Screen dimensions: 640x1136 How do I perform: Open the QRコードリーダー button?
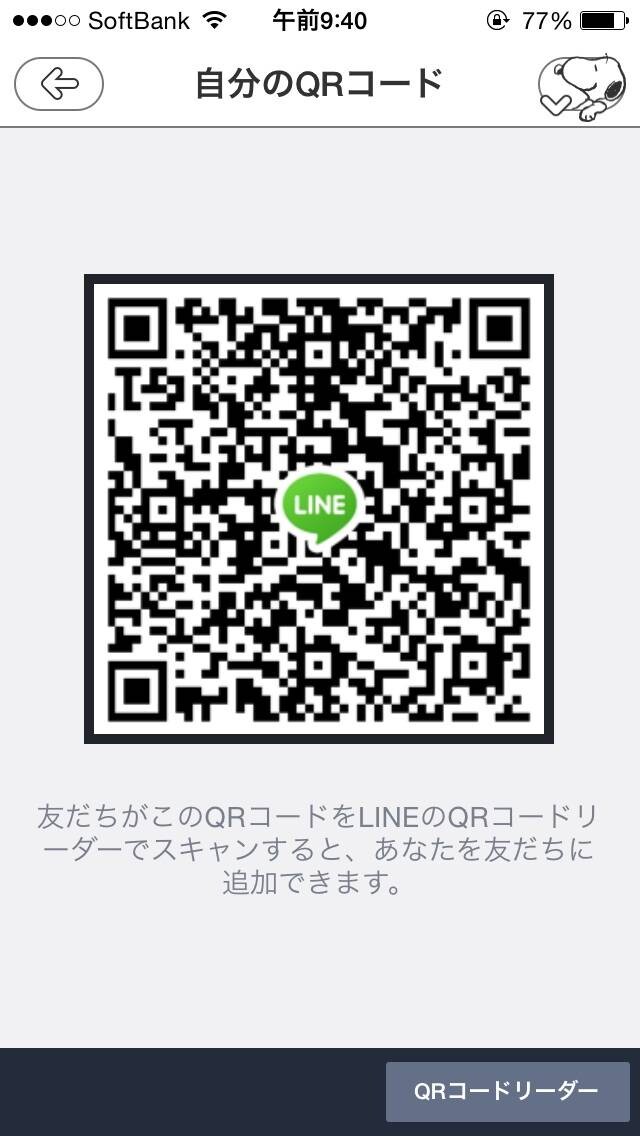click(507, 1091)
